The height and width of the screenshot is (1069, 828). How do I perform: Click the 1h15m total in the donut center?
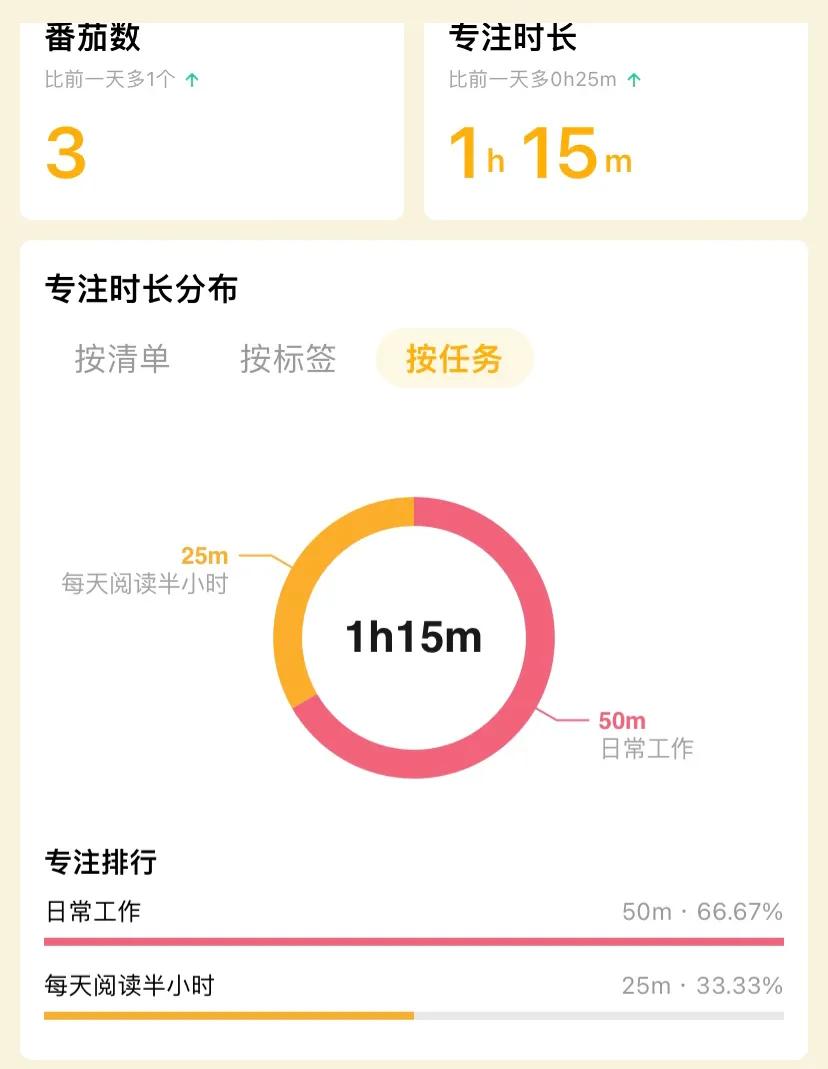pos(414,636)
